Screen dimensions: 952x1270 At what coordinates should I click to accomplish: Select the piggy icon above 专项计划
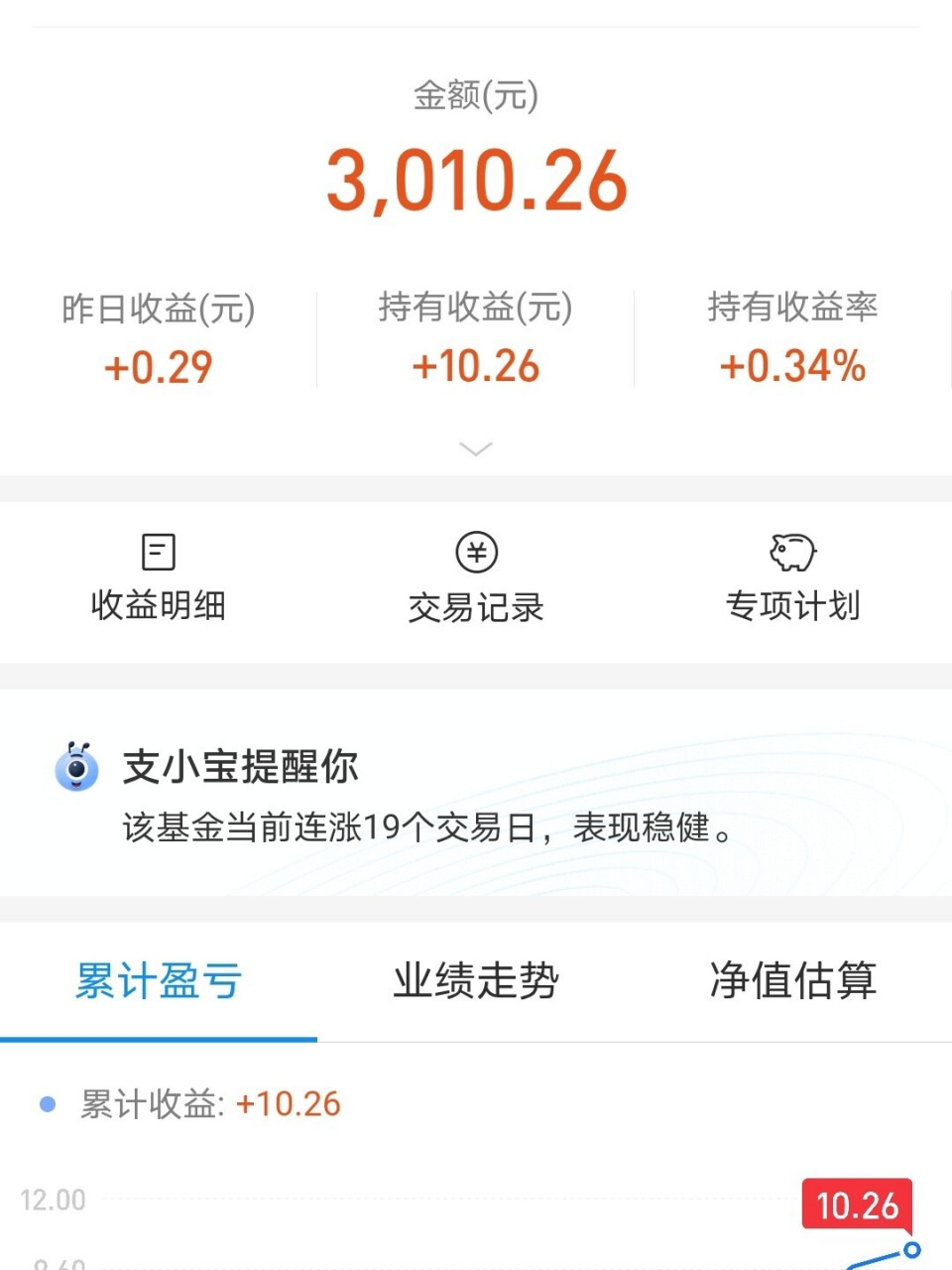(793, 552)
